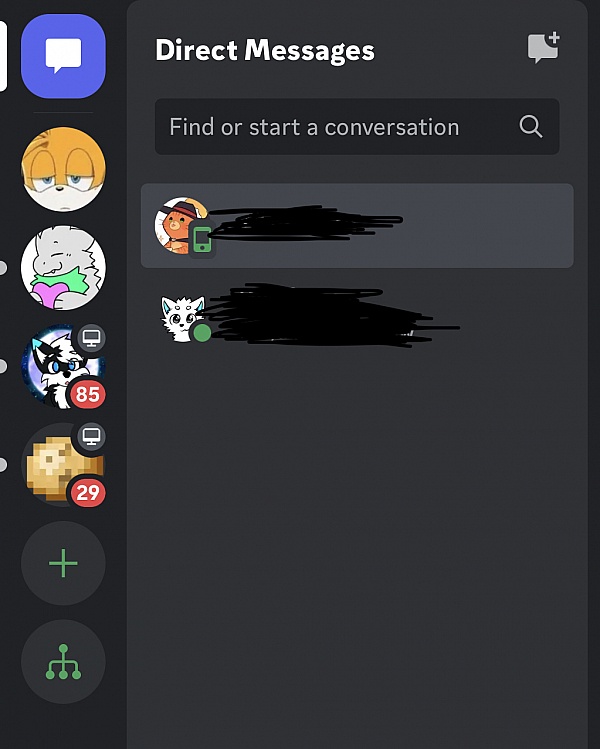The width and height of the screenshot is (600, 749).
Task: Open the server with orange-haired character icon
Action: 63,170
